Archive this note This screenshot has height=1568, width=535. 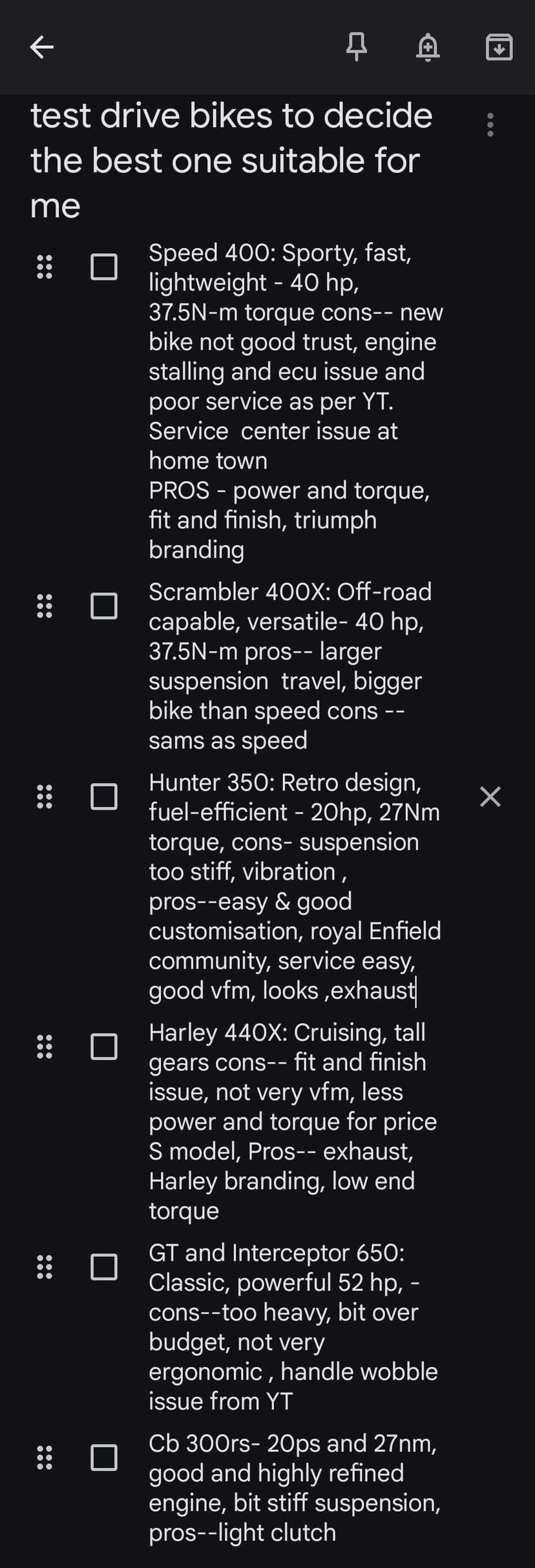point(499,46)
